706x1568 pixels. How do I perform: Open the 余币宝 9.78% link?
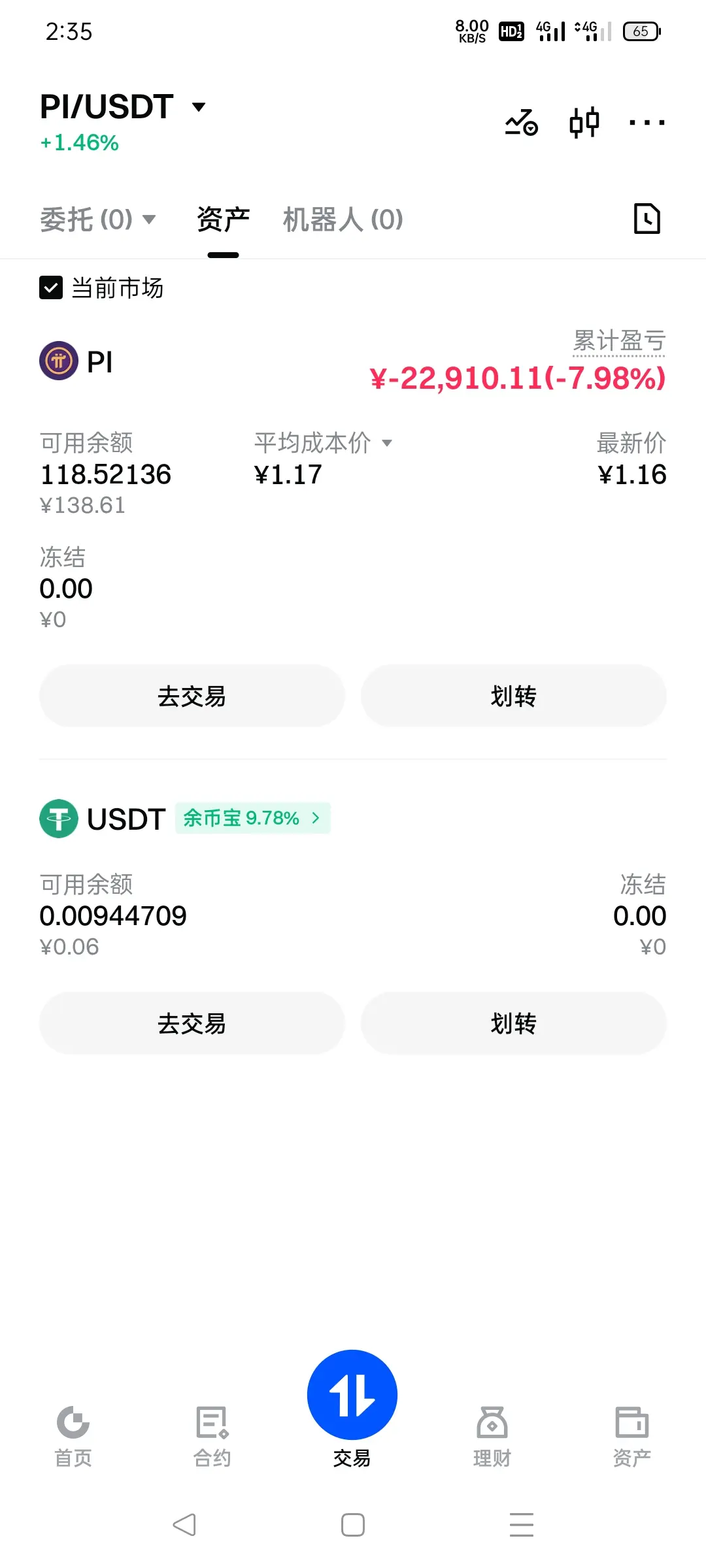tap(252, 818)
